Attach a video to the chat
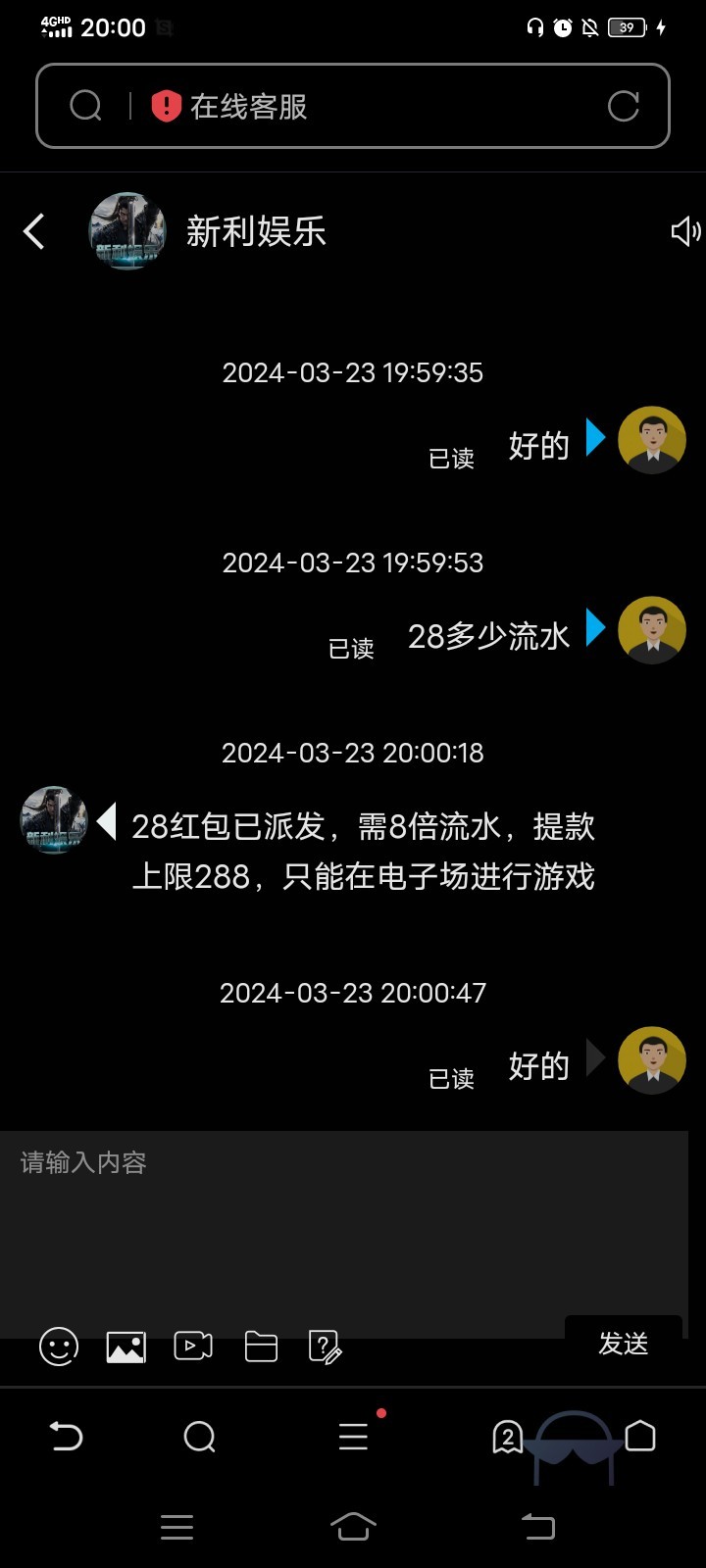Image resolution: width=706 pixels, height=1568 pixels. [x=193, y=1347]
